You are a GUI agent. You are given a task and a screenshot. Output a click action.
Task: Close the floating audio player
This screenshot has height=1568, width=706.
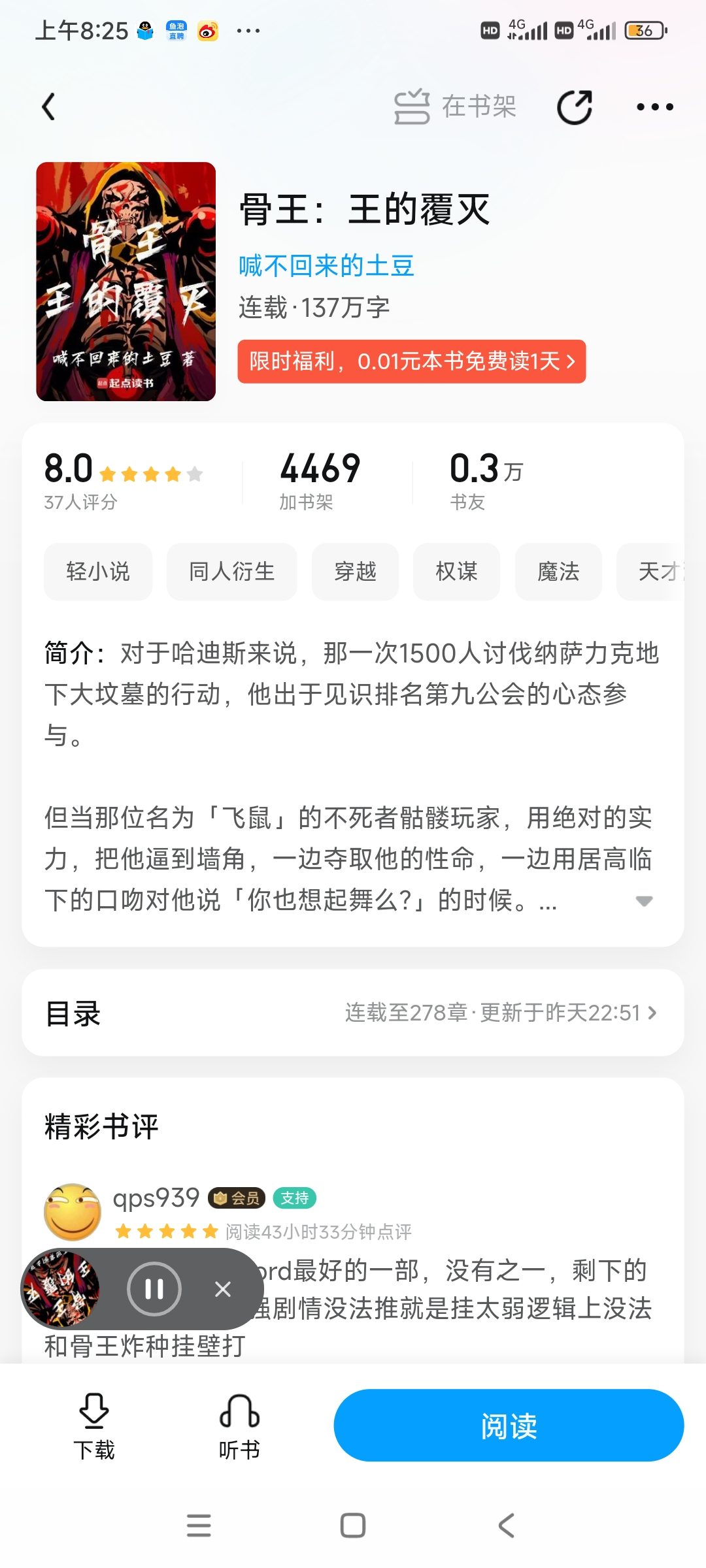click(x=223, y=1289)
